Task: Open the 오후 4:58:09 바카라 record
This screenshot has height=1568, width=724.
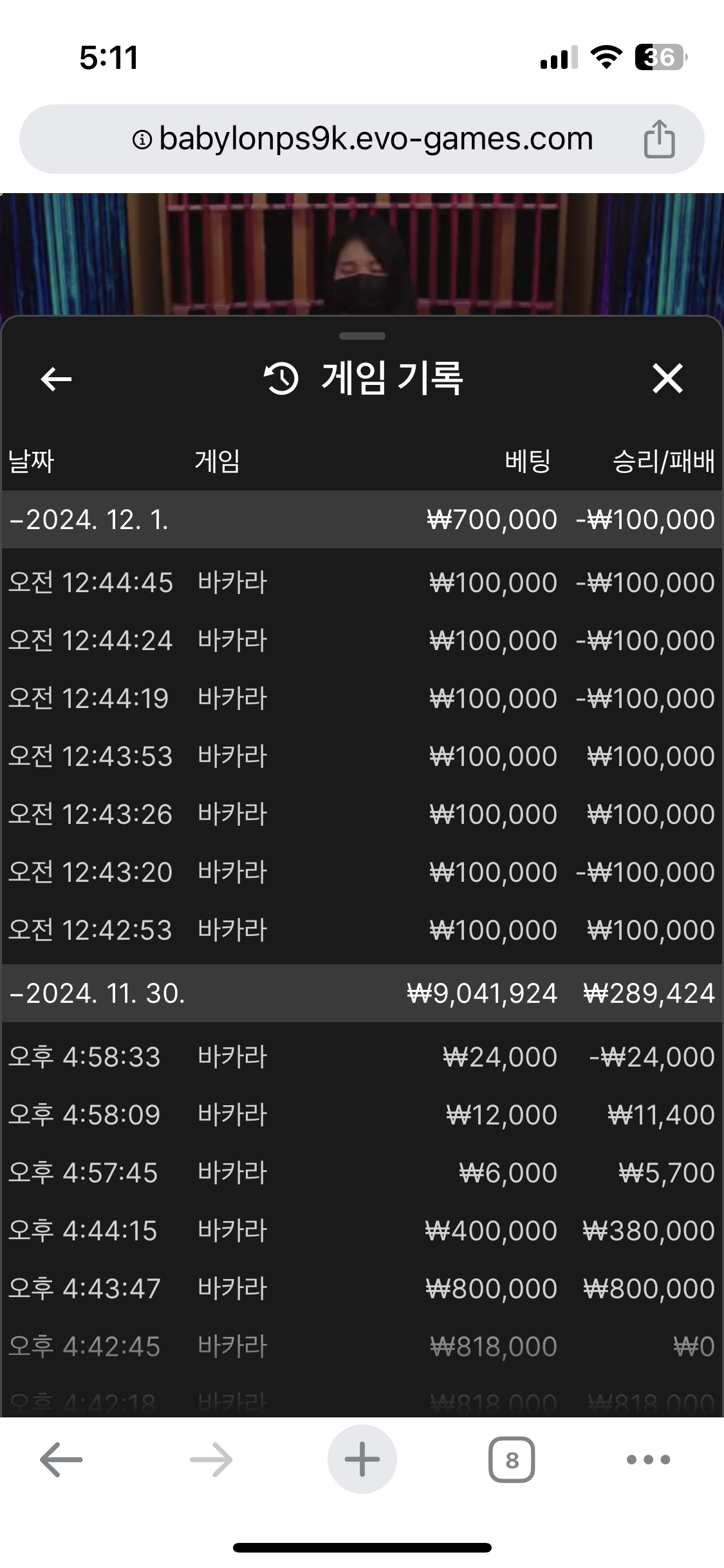Action: point(362,1115)
